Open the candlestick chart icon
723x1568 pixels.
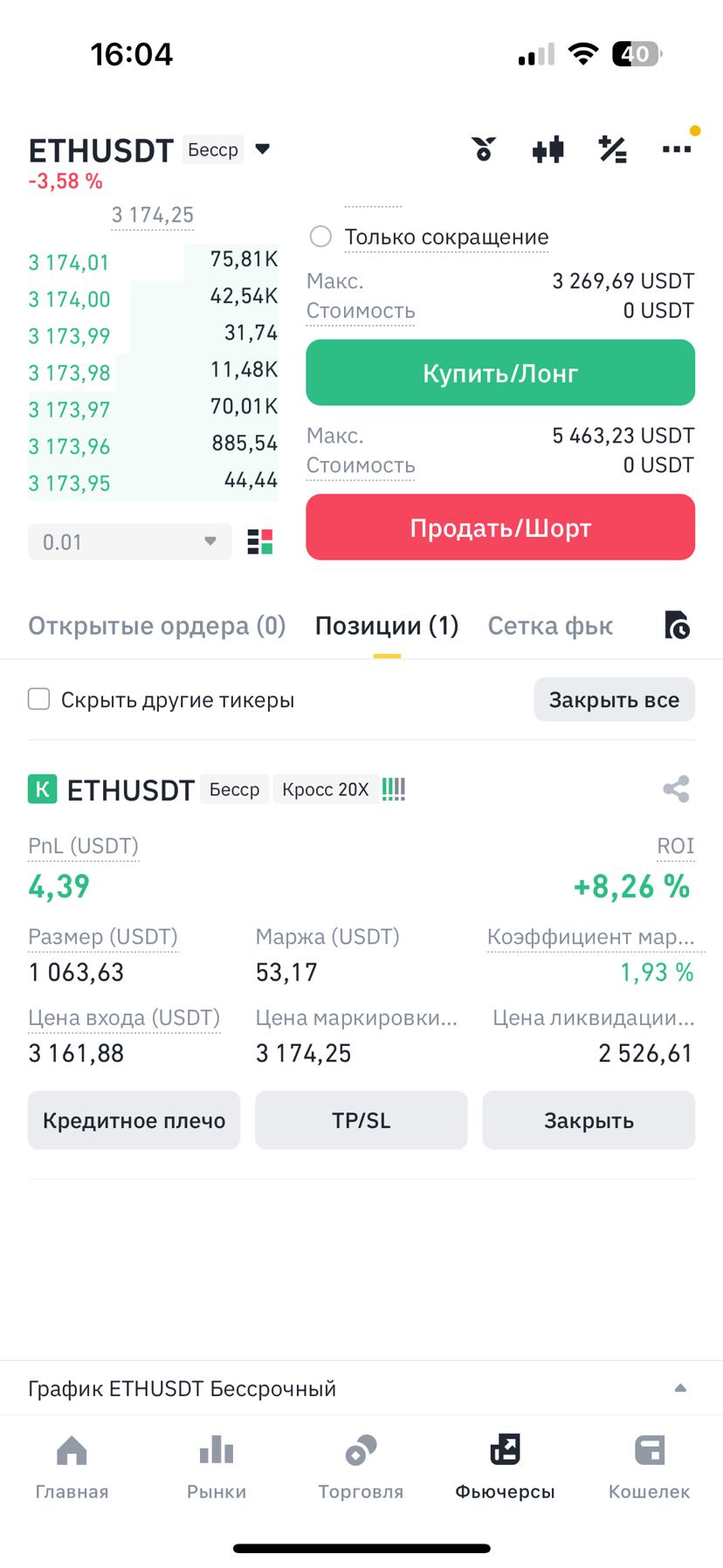click(x=548, y=149)
